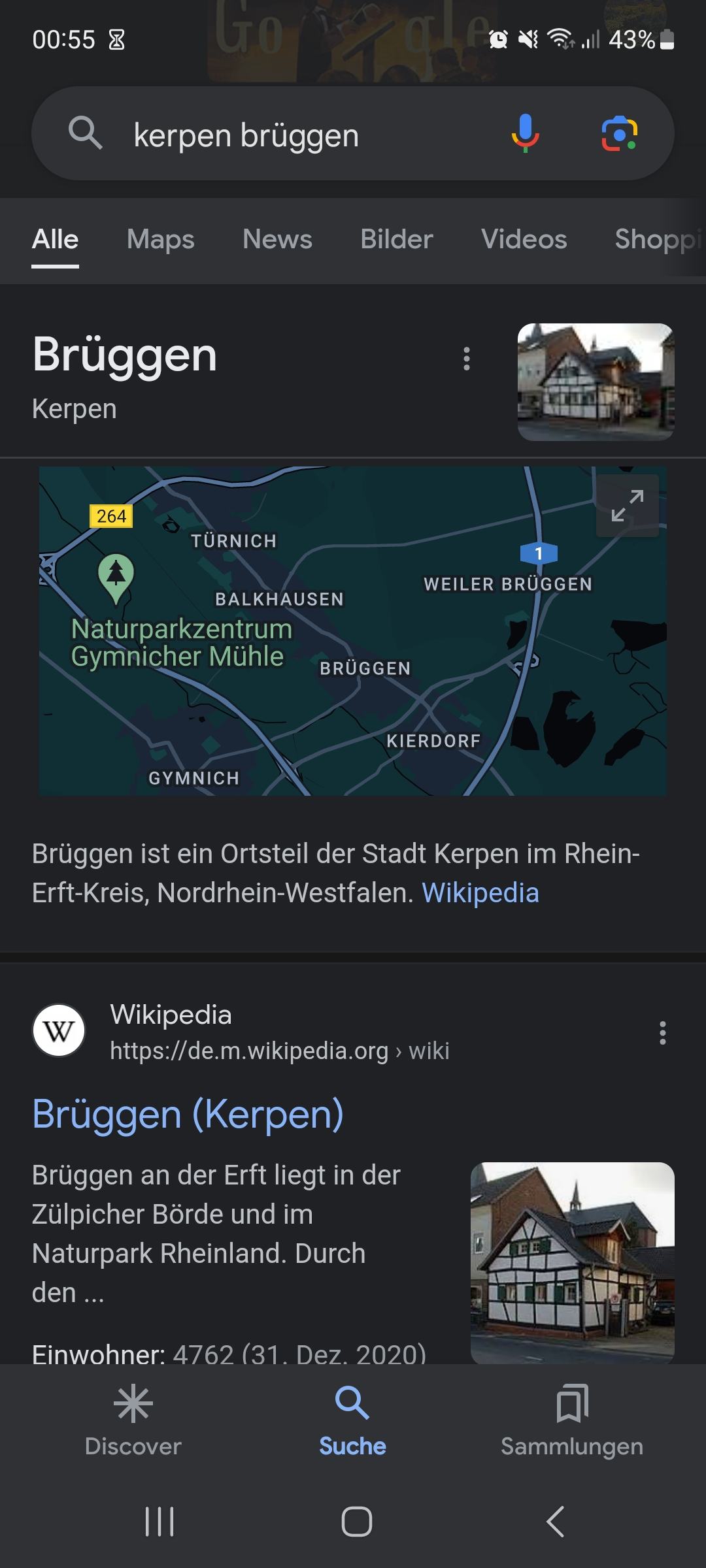Open overflow menu beside Brüggen heading

click(x=466, y=359)
